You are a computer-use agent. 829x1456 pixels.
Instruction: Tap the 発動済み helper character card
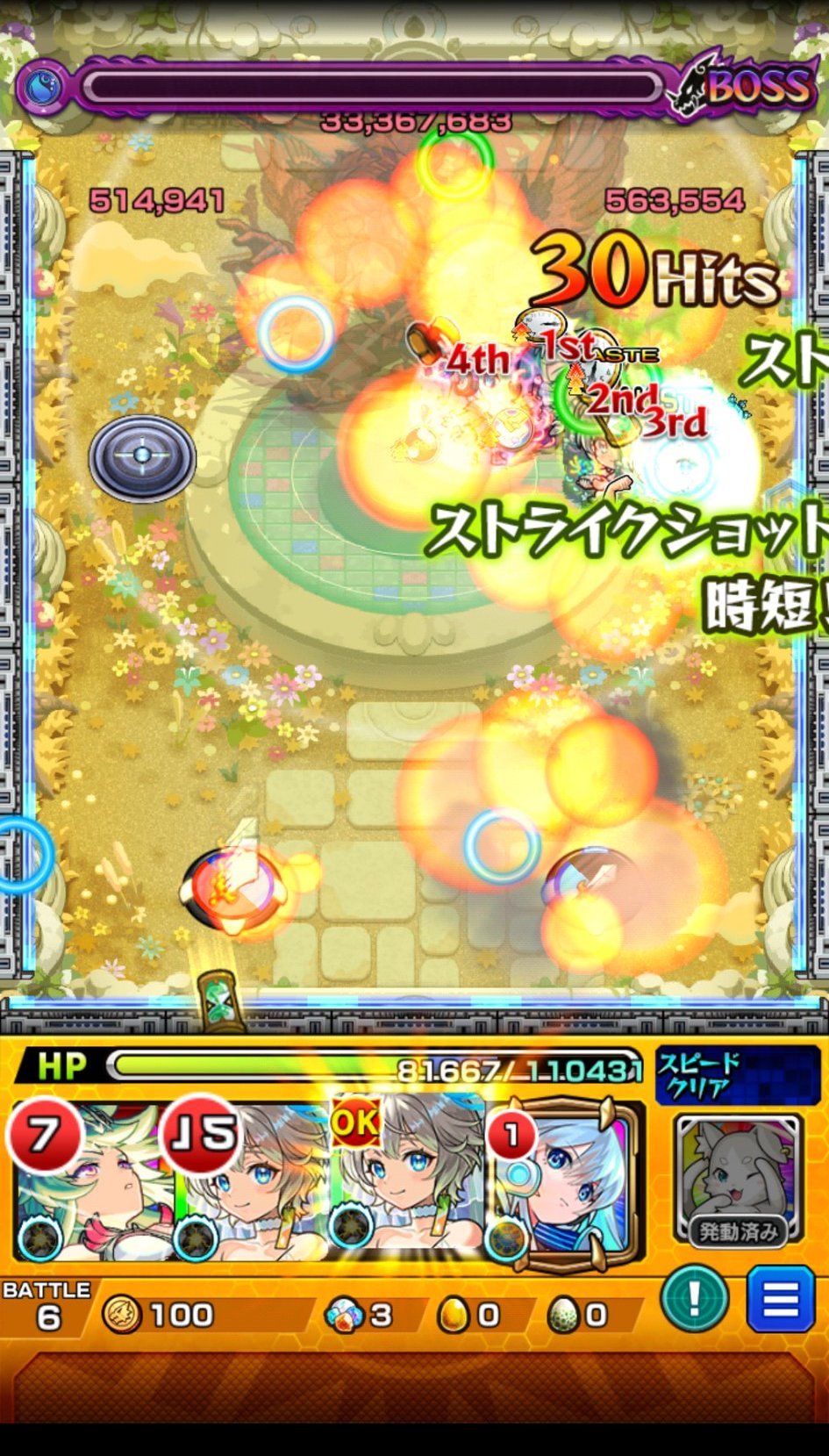point(737,1180)
